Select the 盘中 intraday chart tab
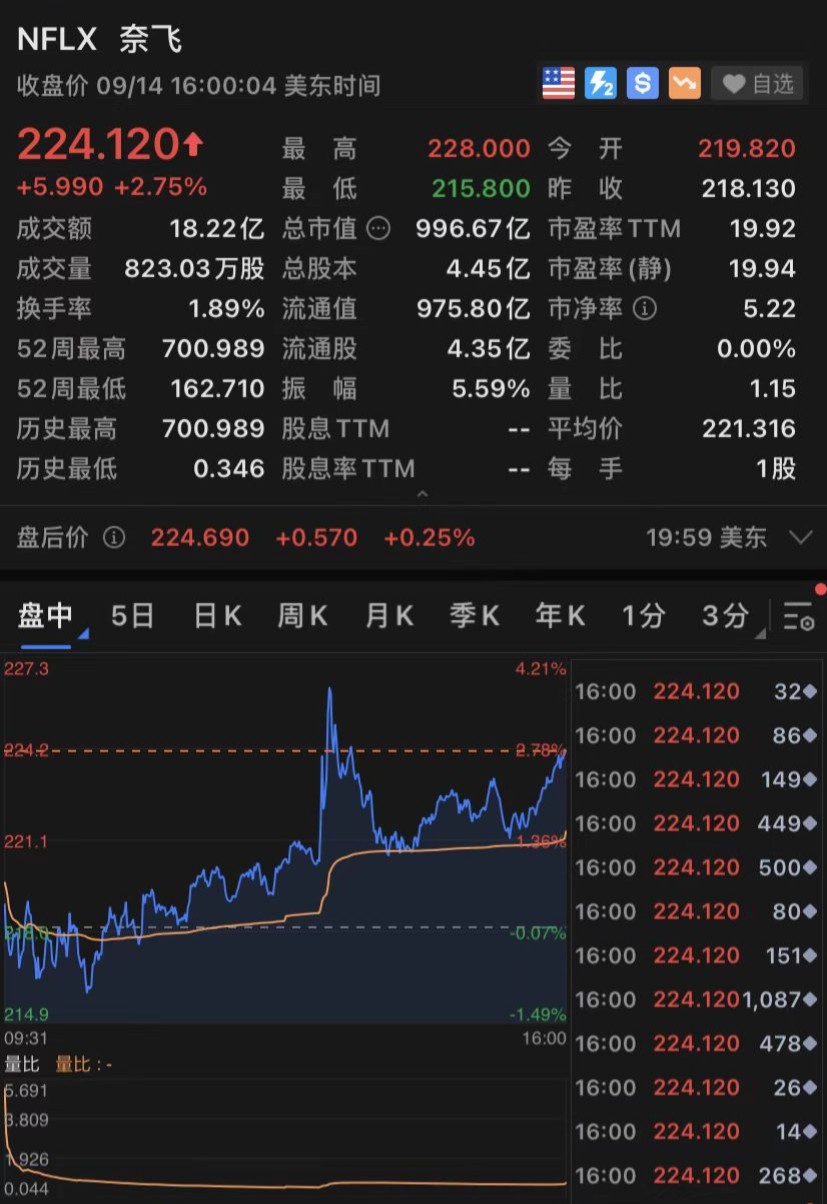Screen dimensions: 827x1204 tap(46, 616)
